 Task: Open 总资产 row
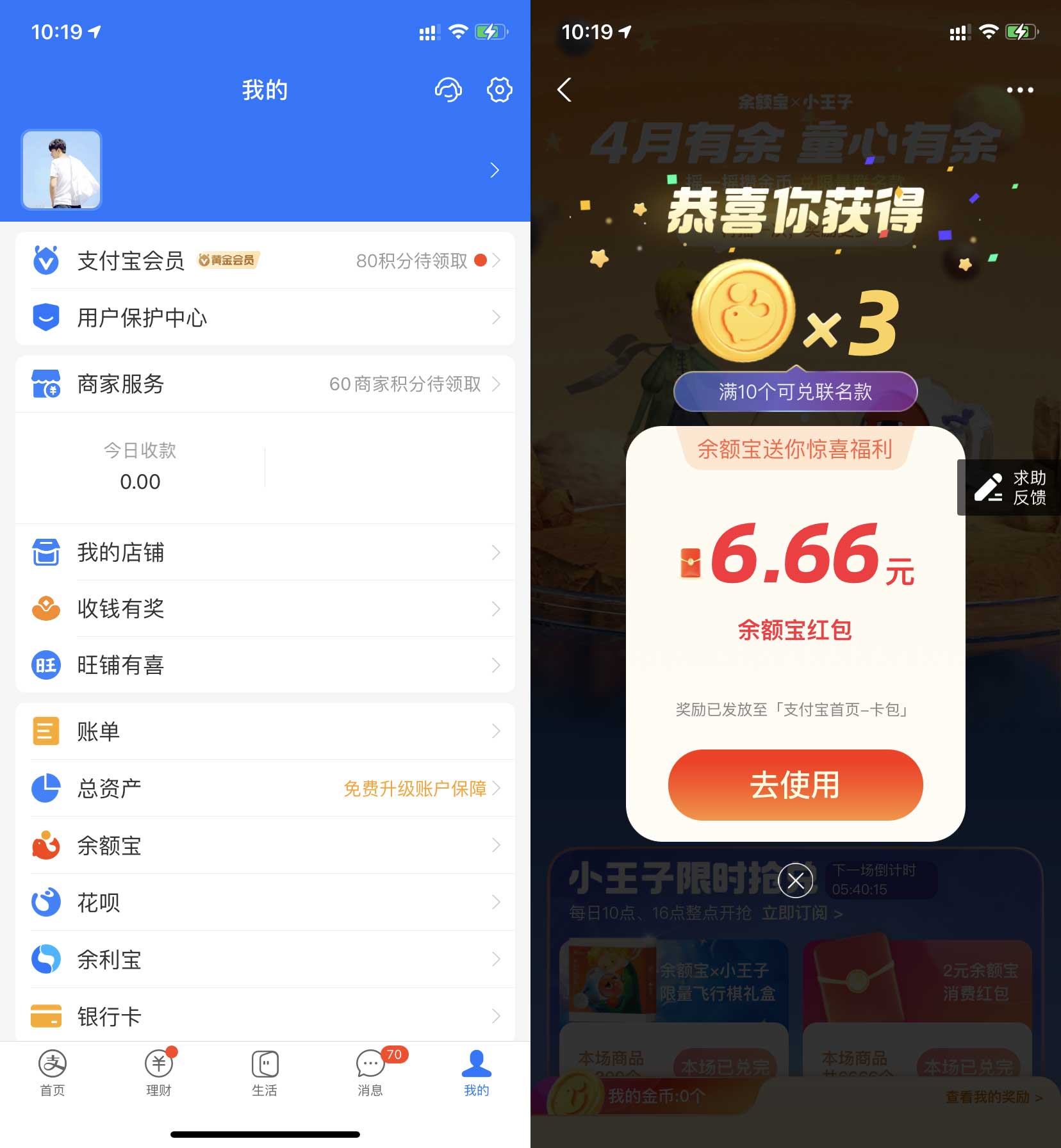[265, 788]
